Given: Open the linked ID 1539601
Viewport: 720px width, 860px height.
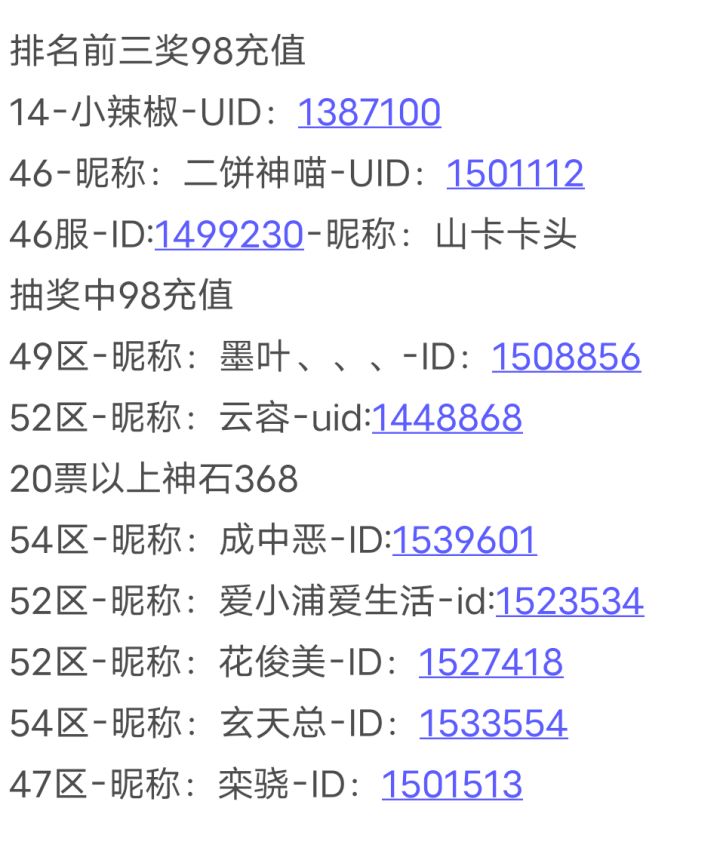Looking at the screenshot, I should (x=464, y=540).
